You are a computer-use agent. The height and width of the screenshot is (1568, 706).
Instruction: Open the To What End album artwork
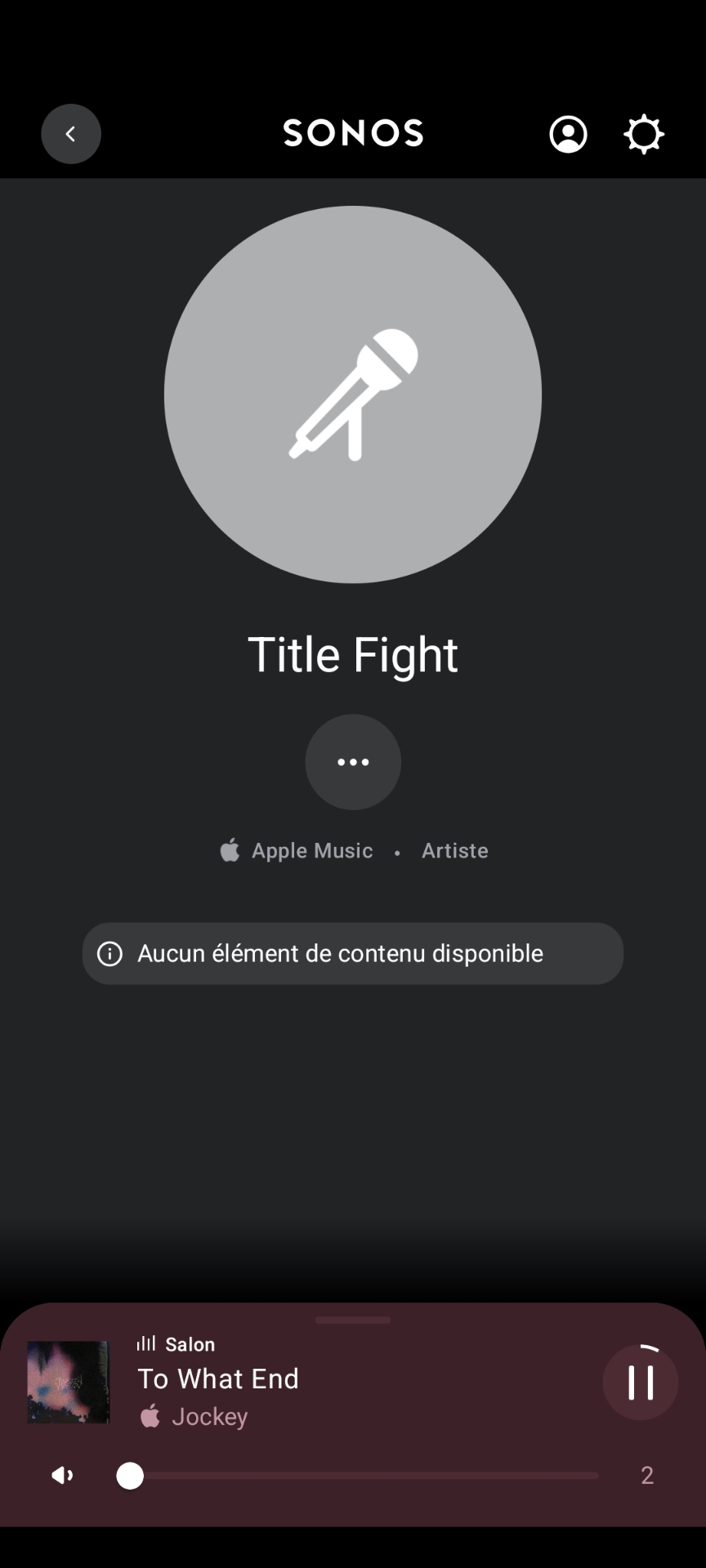pyautogui.click(x=69, y=1383)
